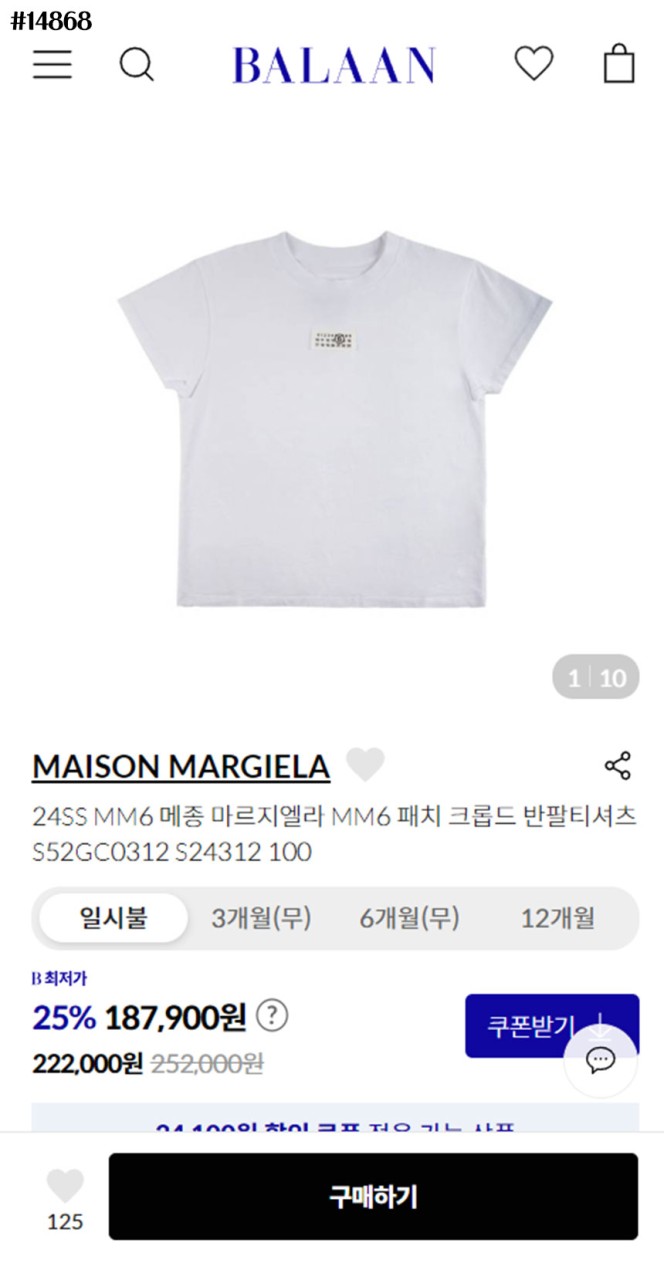Select the 일시불 payment tab

pos(113,918)
